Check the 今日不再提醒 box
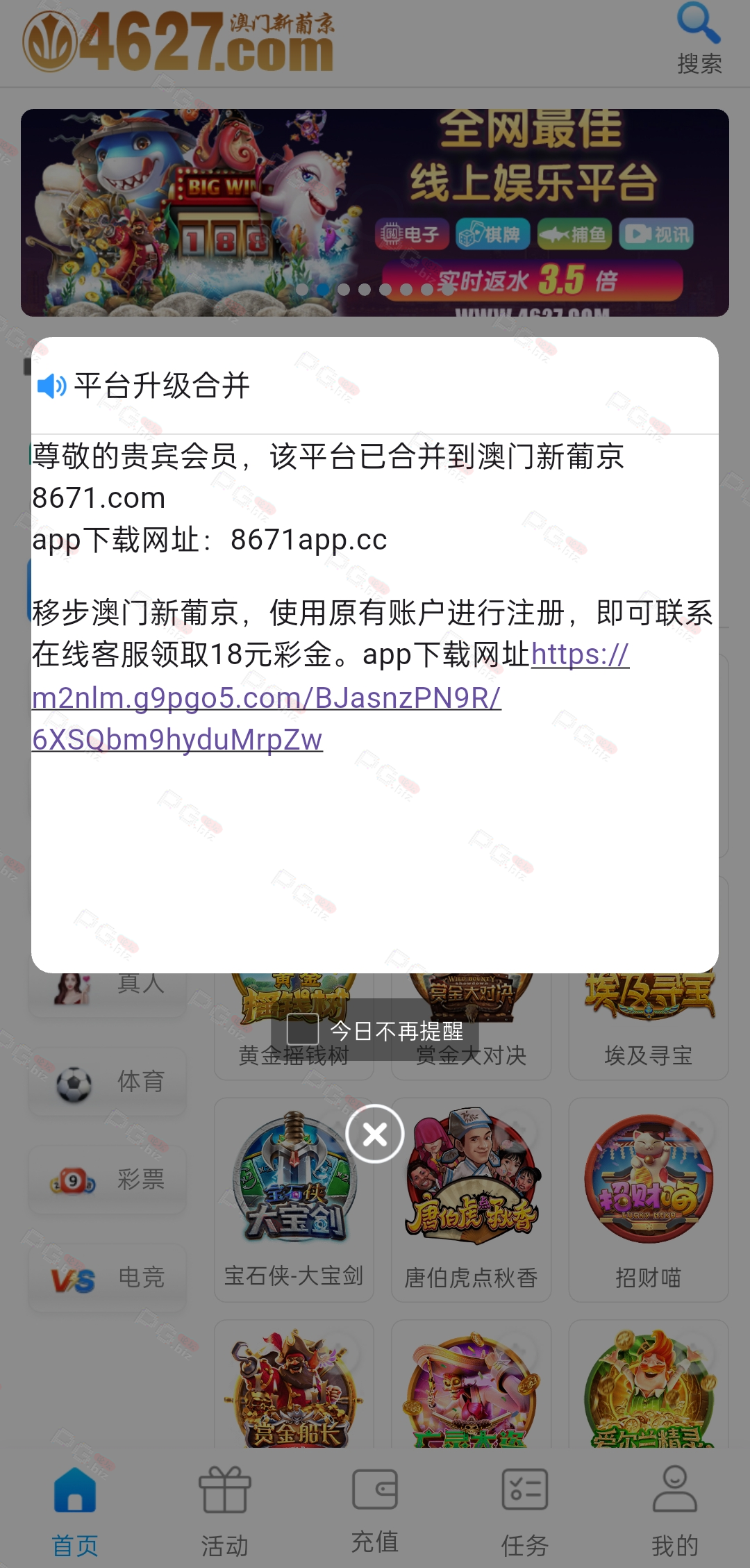This screenshot has height=1568, width=750. (x=303, y=1030)
